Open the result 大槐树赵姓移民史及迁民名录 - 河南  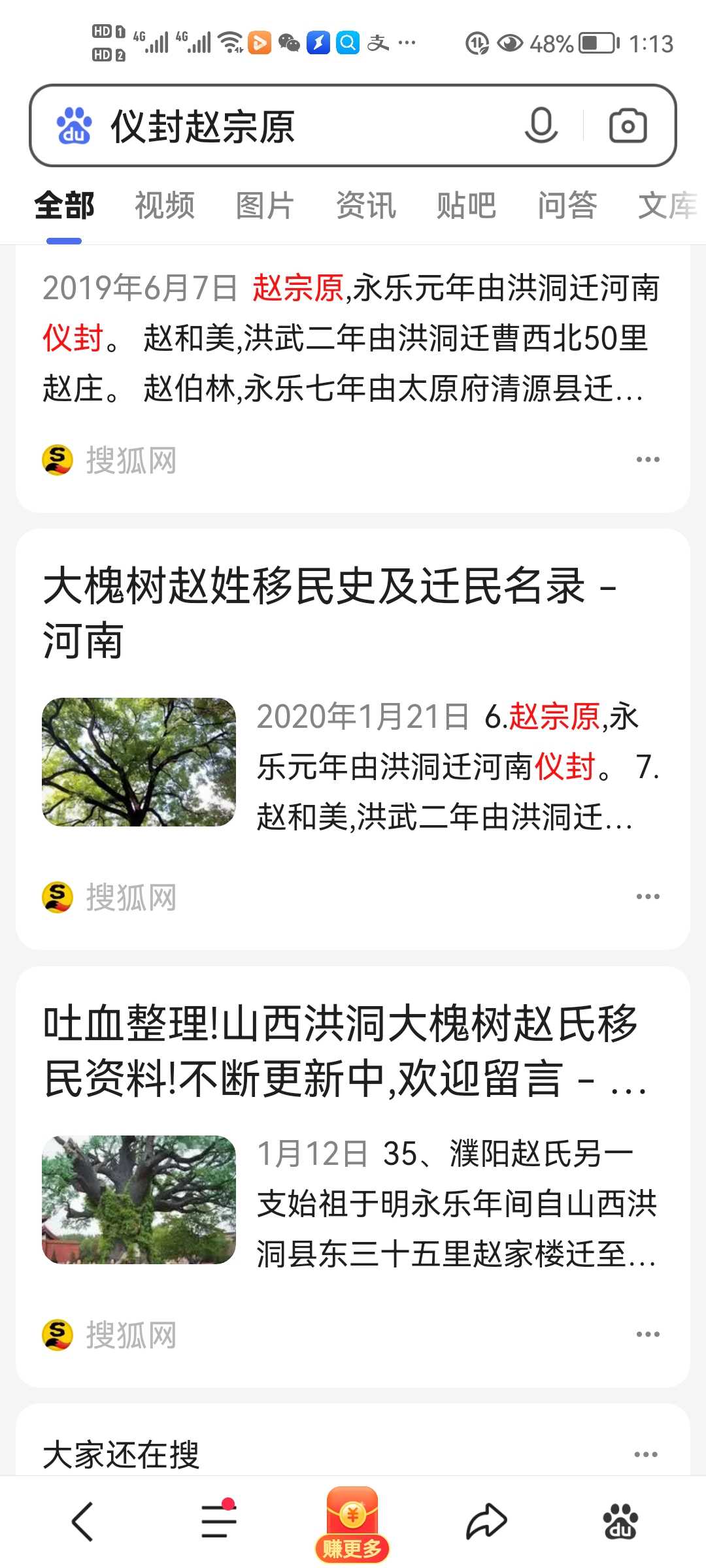tap(330, 613)
